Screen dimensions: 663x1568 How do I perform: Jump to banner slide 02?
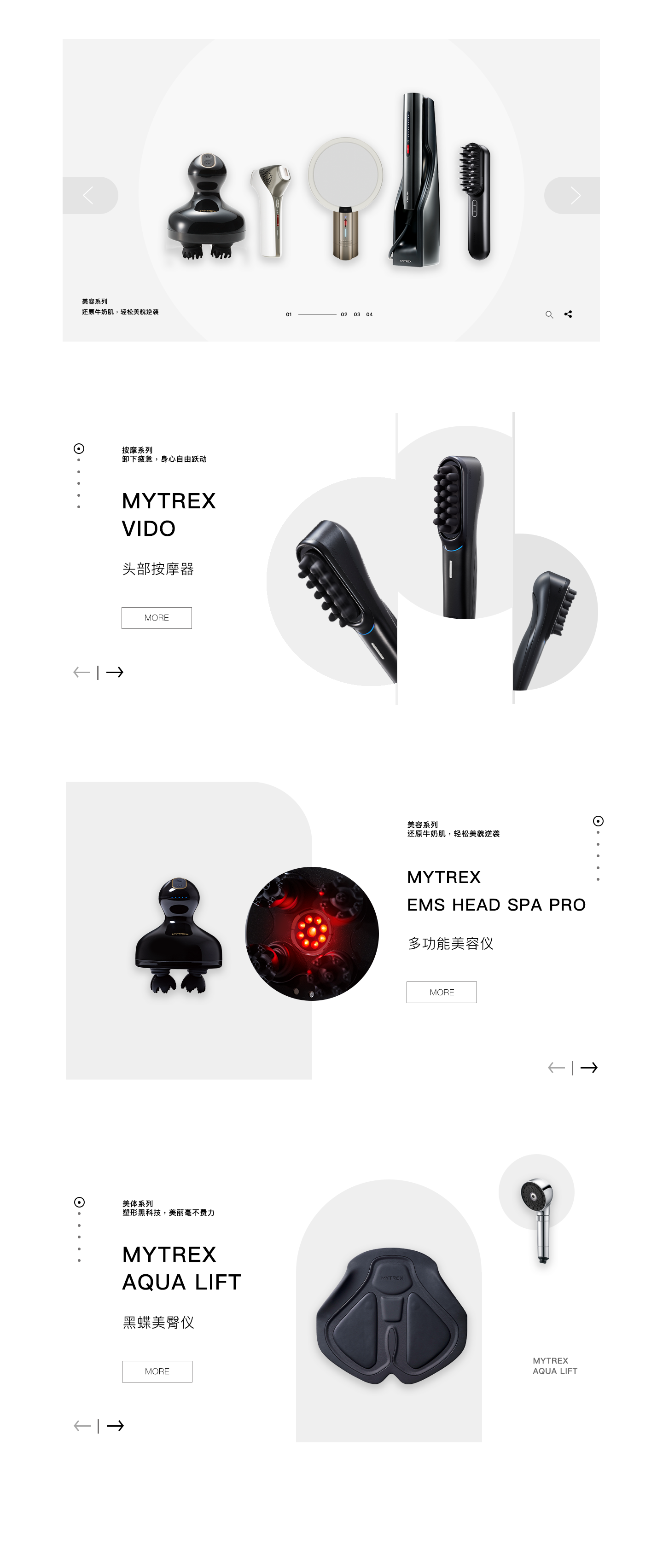pyautogui.click(x=344, y=315)
